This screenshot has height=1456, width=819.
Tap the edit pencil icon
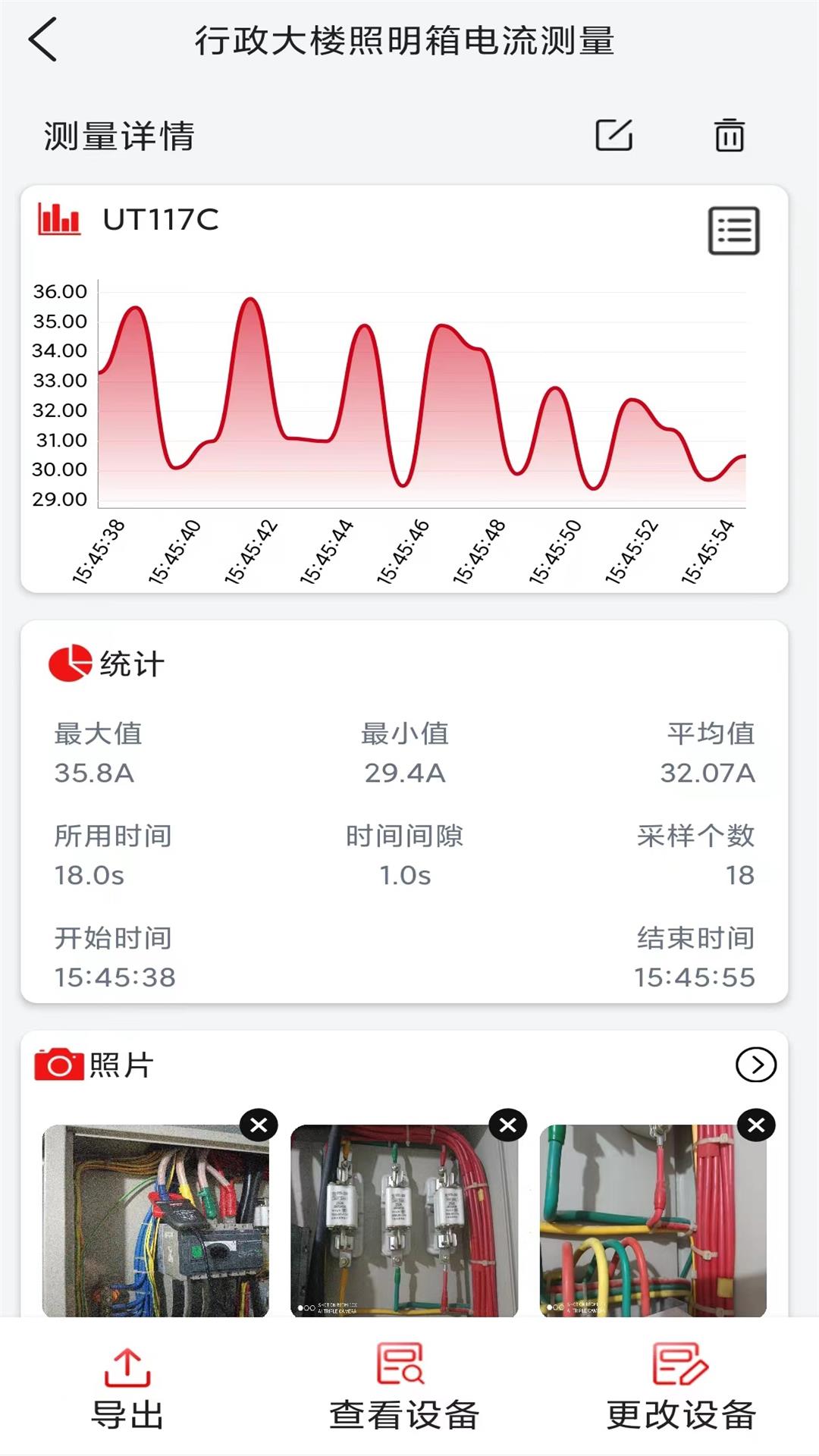coord(614,136)
